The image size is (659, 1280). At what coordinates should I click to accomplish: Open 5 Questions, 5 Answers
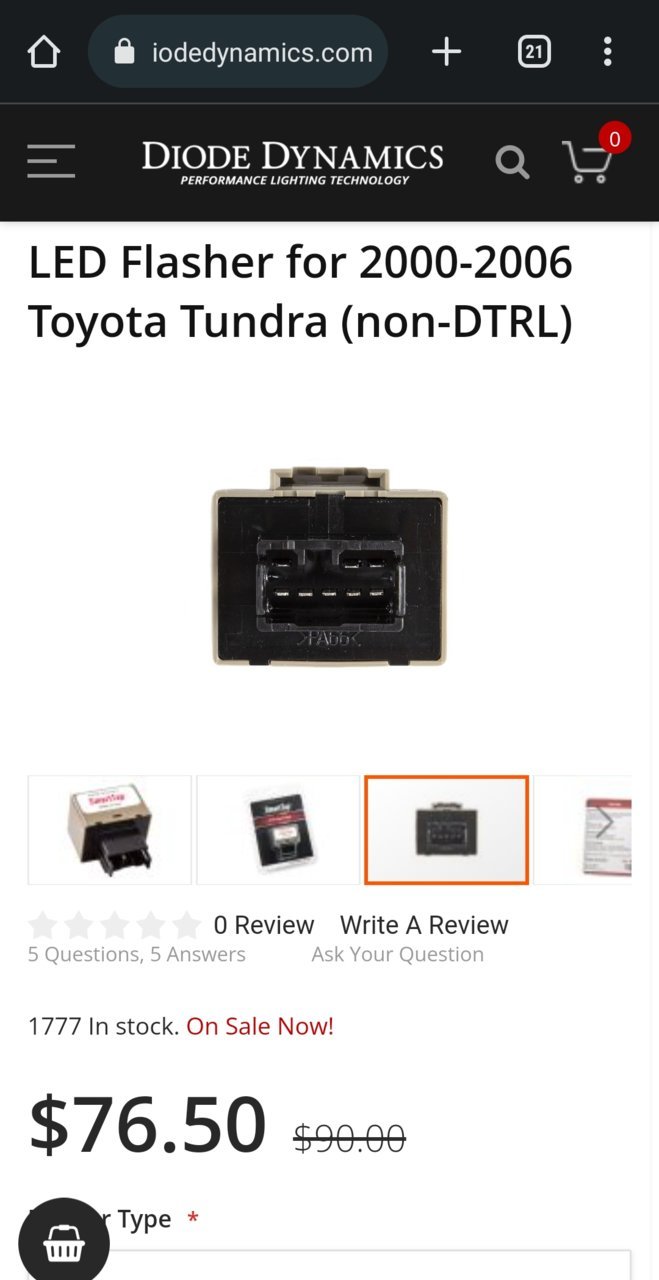click(x=137, y=954)
